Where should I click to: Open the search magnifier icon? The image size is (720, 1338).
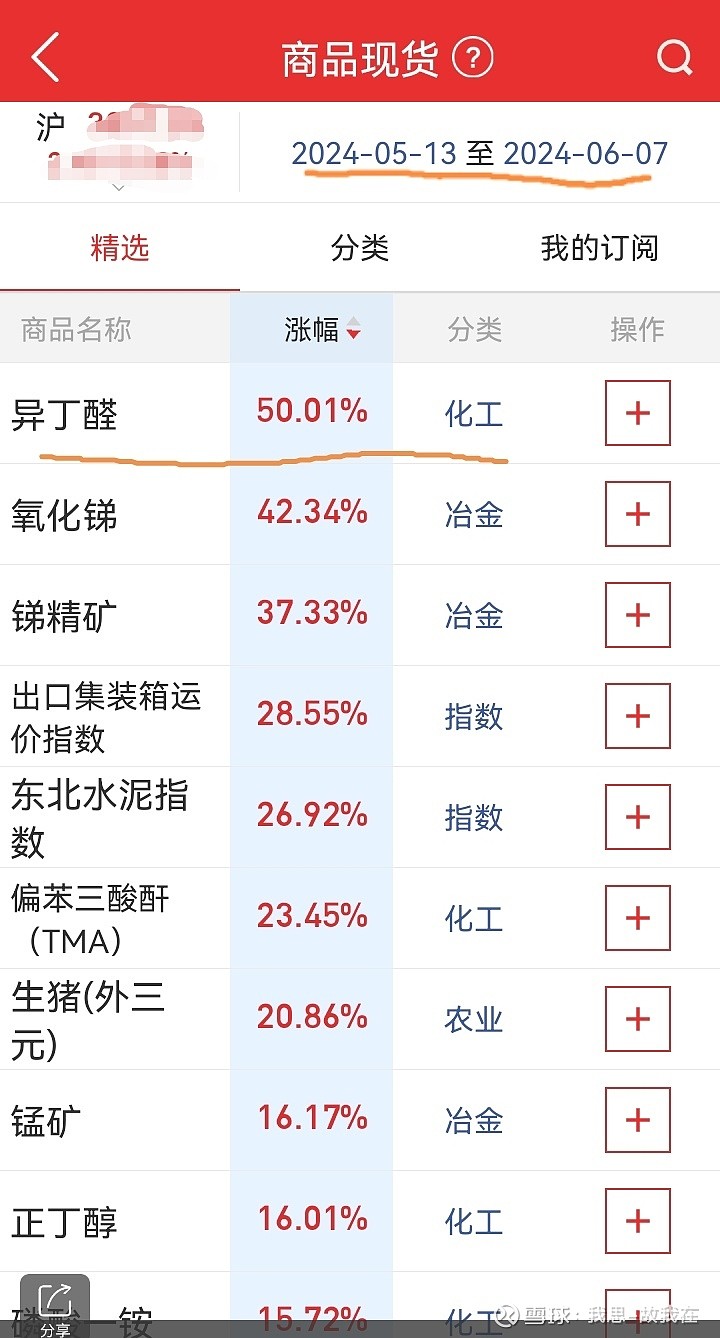pyautogui.click(x=674, y=58)
